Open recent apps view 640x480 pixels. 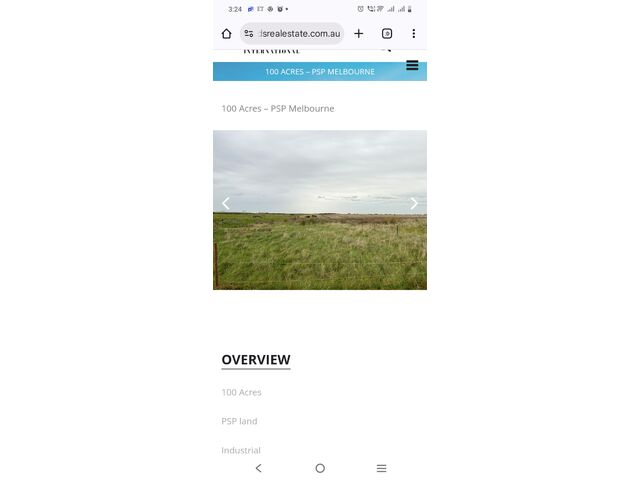click(x=381, y=468)
